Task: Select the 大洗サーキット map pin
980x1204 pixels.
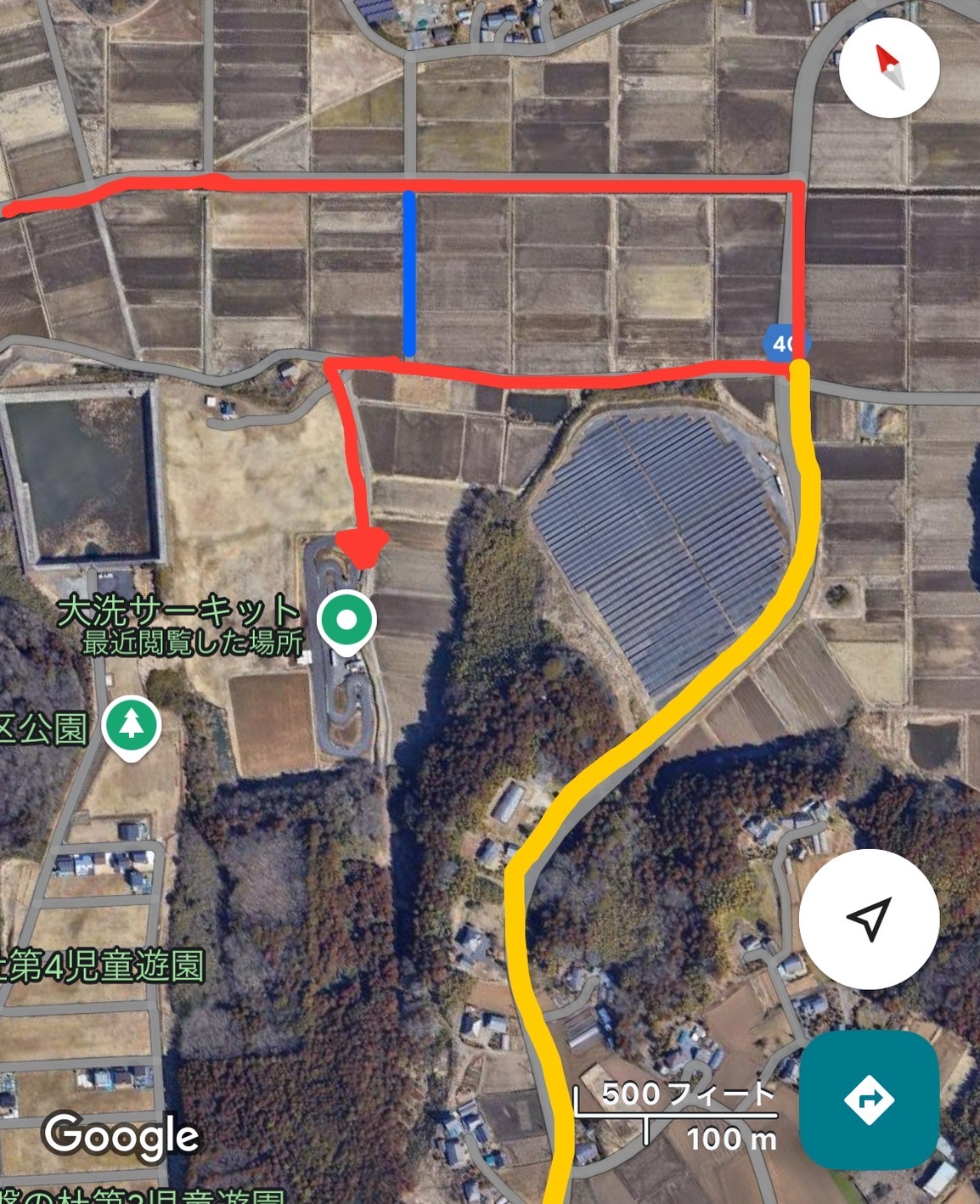Action: coord(346,622)
